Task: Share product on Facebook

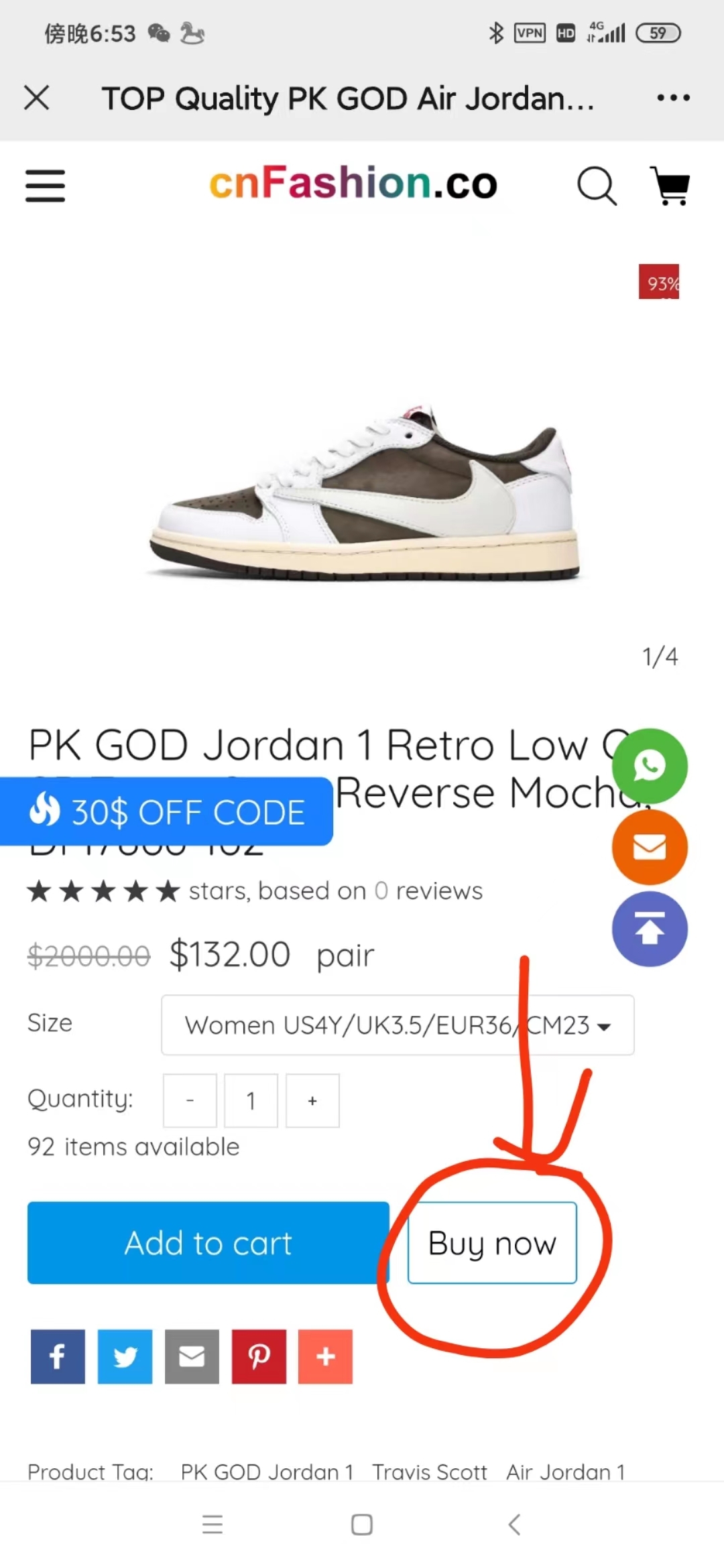Action: tap(58, 1357)
